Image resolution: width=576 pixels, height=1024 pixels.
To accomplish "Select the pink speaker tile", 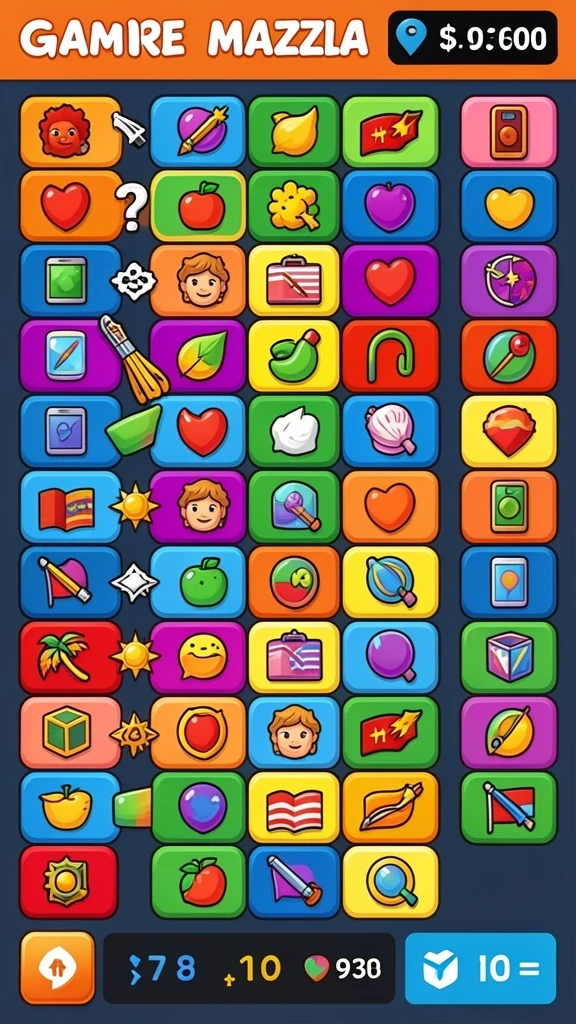I will 509,132.
